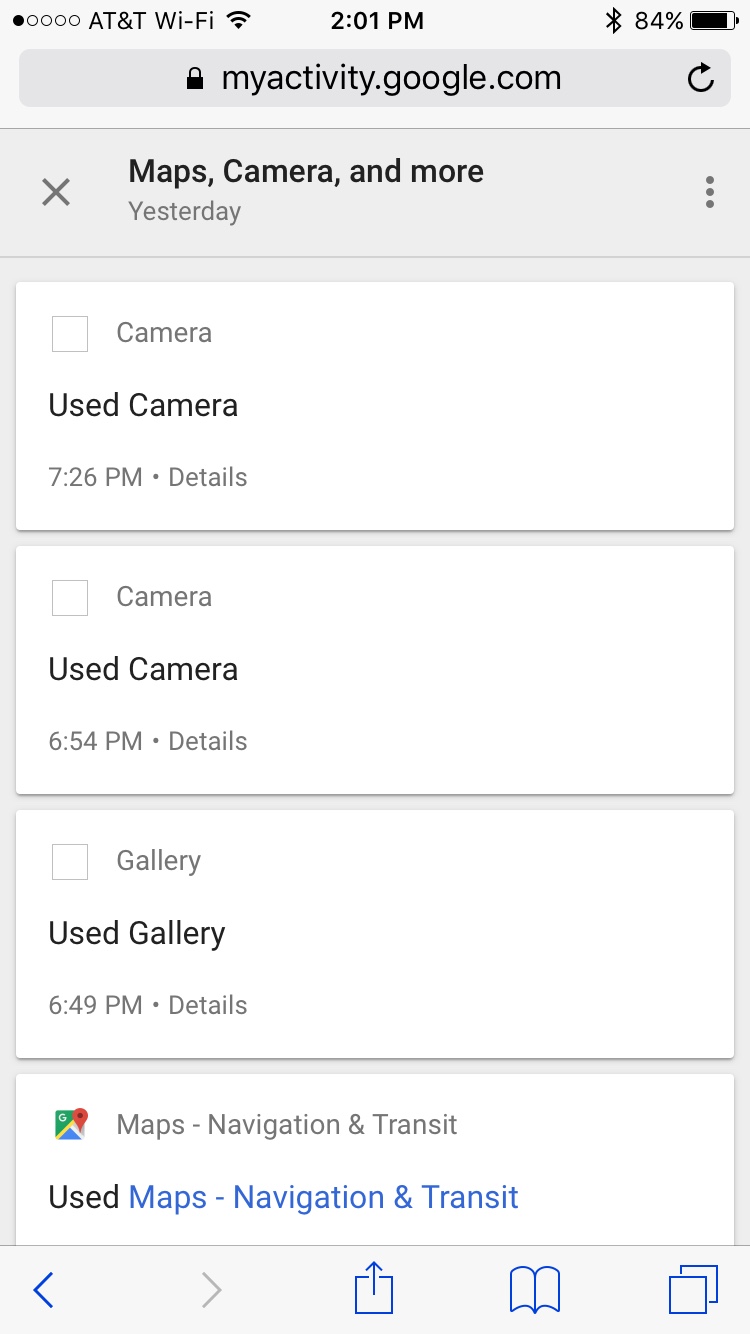This screenshot has width=750, height=1334.
Task: Check the box for 7:26 PM Camera
Action: [x=70, y=334]
